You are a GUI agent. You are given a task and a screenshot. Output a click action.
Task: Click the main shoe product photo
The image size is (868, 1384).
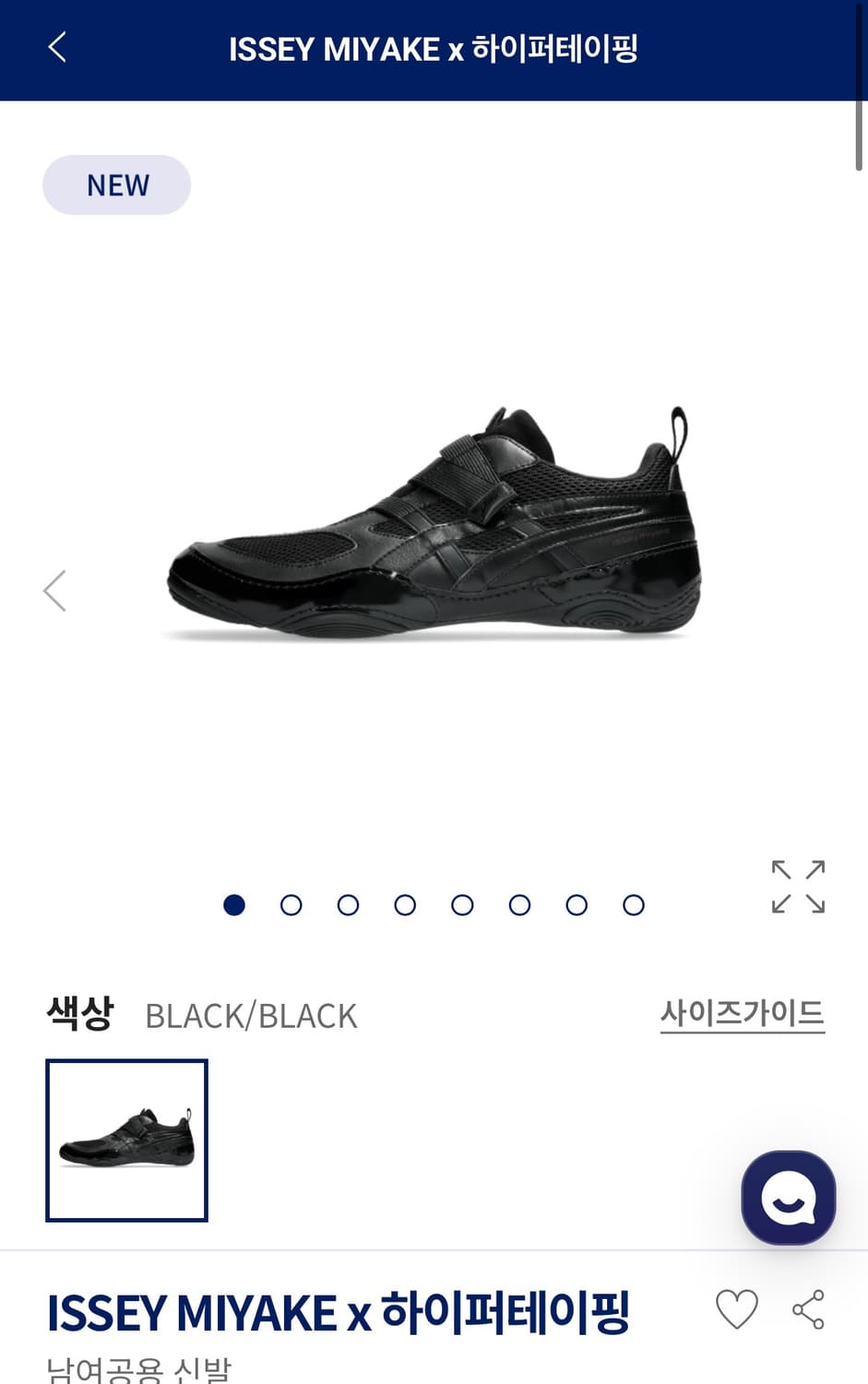pos(434,526)
